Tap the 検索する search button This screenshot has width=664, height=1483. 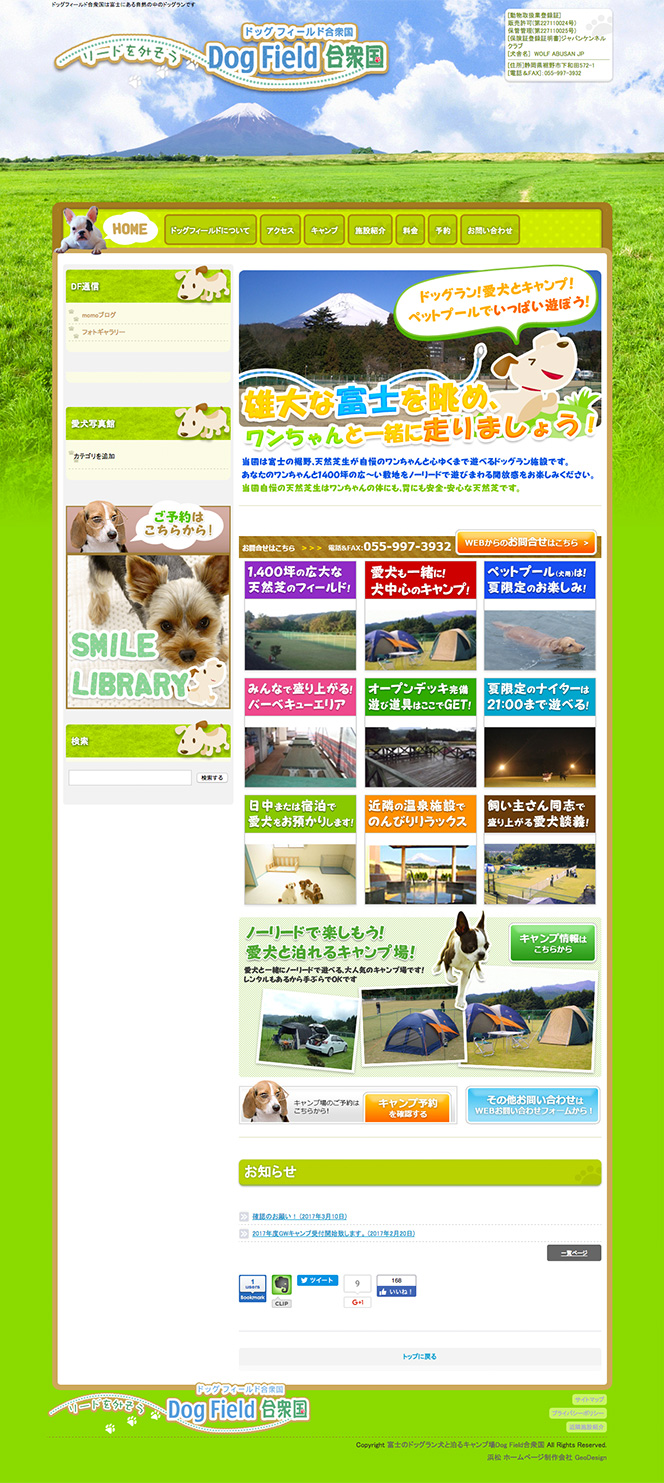(212, 777)
